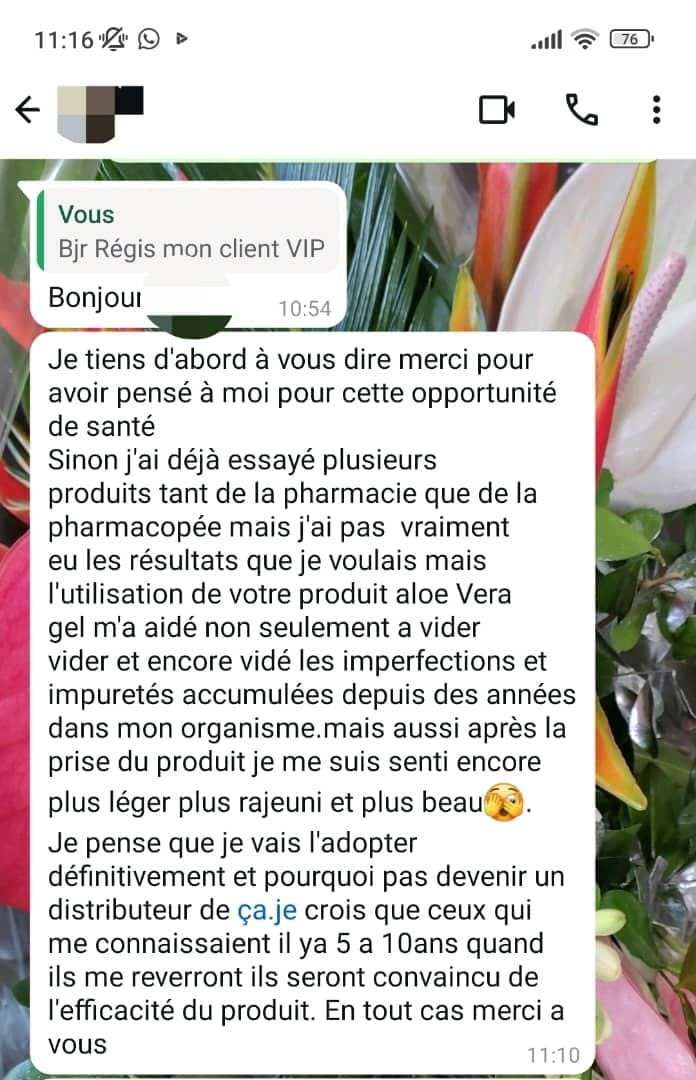Open the ça.je link in the message

coord(267,910)
